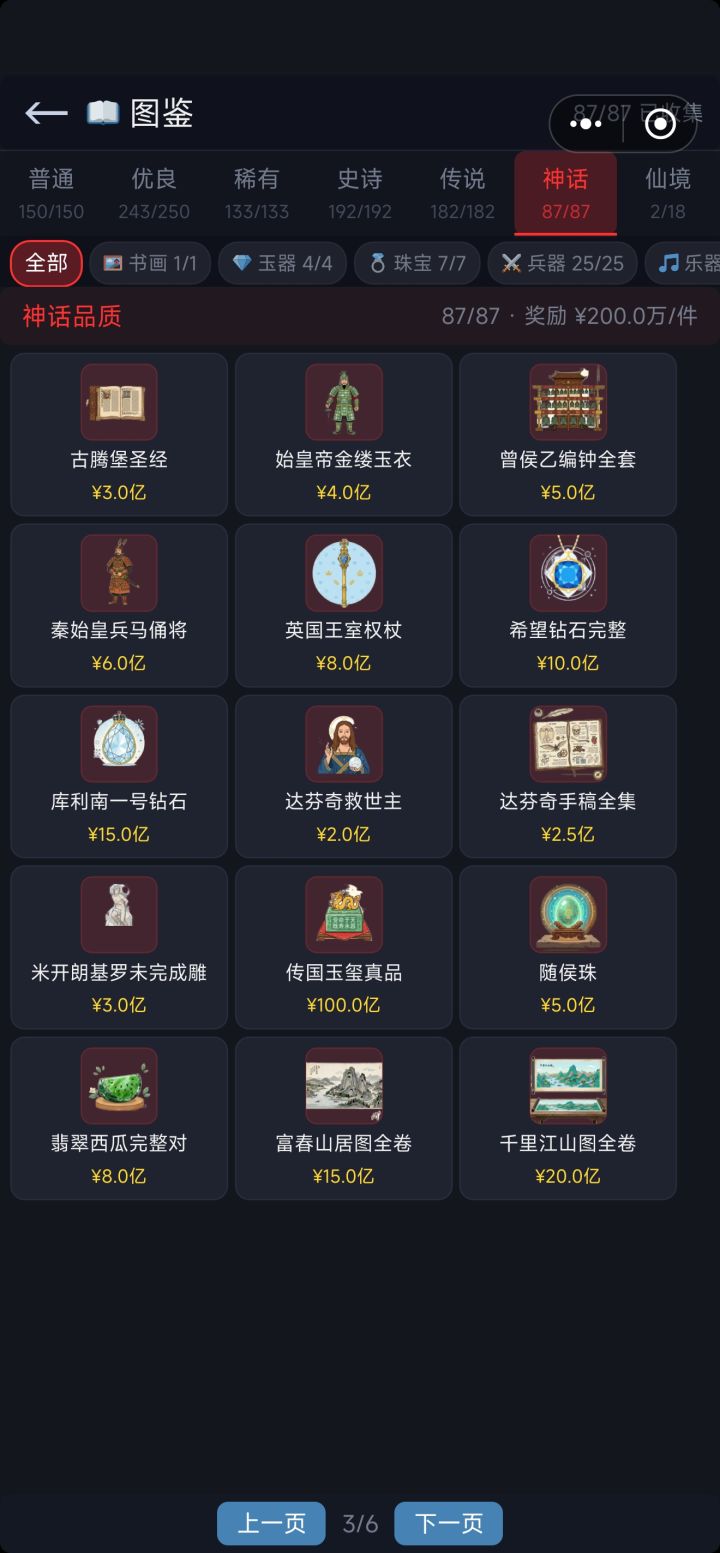This screenshot has height=1553, width=720.
Task: Switch to the 传说 quality tab
Action: [x=462, y=191]
